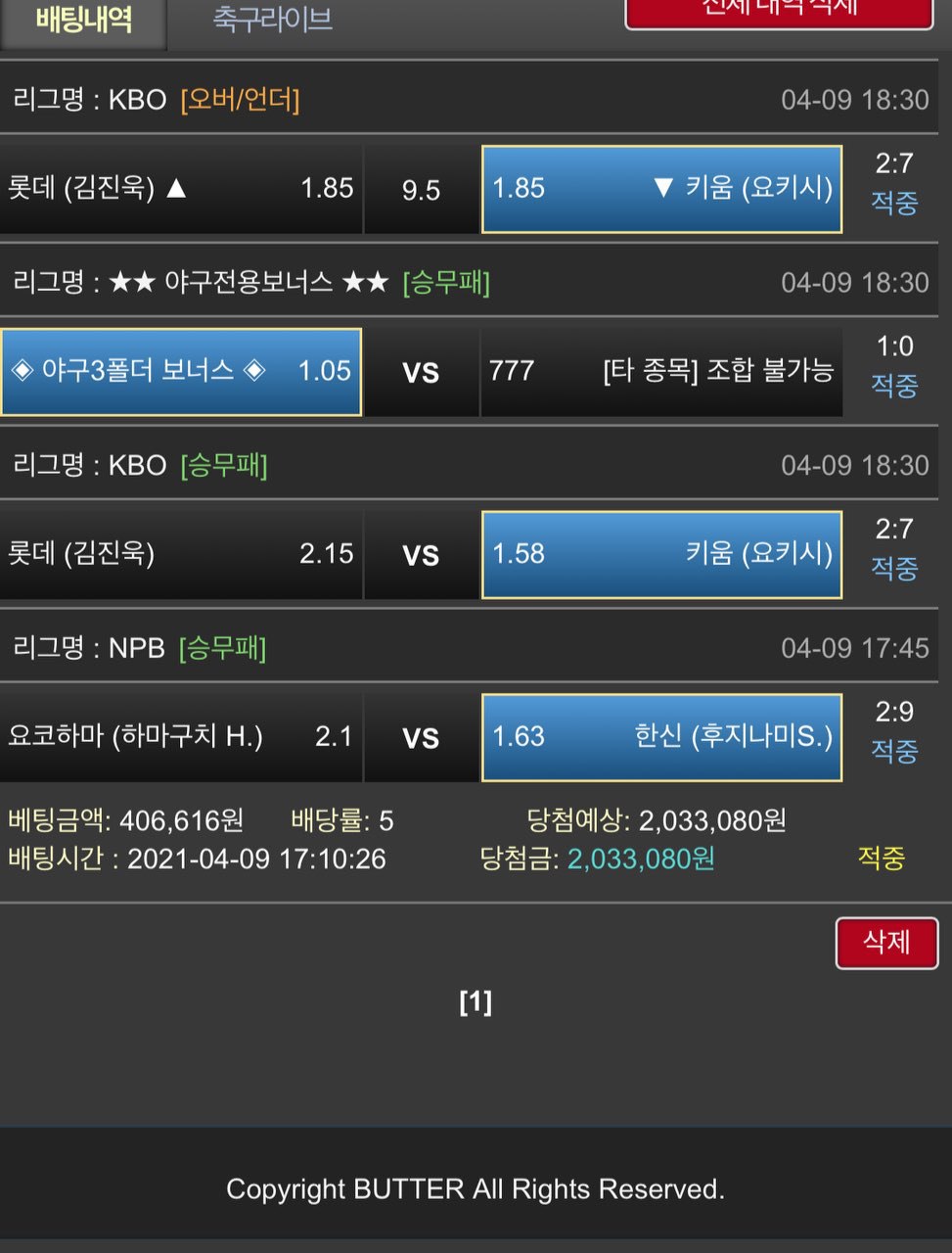Delete this bet with the 삭제 button
Viewport: 952px width, 1253px height.
coord(886,943)
